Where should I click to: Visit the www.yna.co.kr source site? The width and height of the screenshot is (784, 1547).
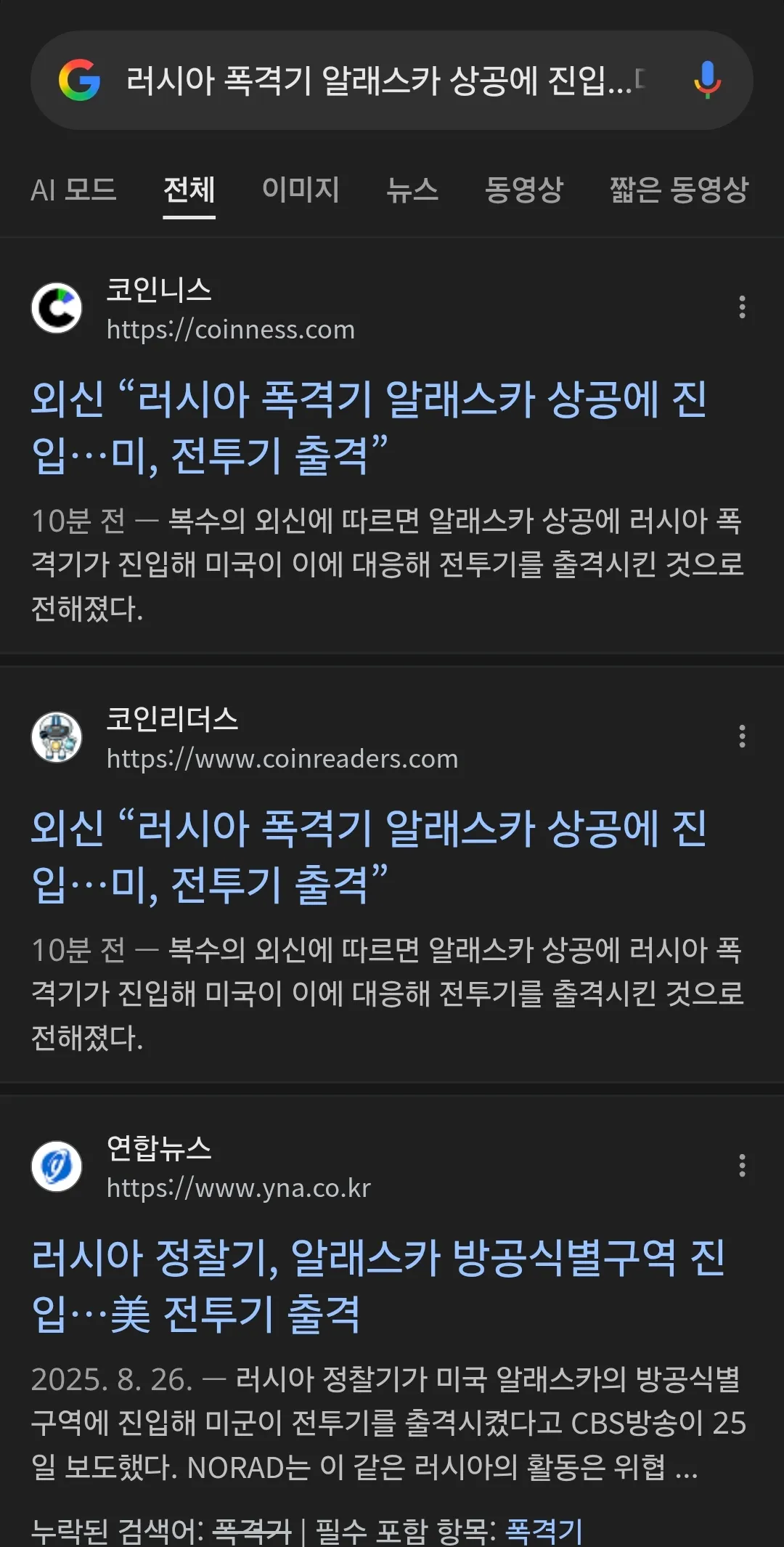239,1188
